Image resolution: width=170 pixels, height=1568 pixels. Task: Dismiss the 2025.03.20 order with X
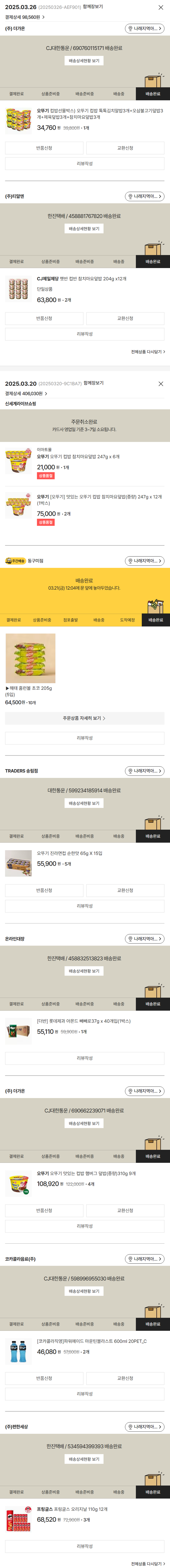pyautogui.click(x=161, y=384)
